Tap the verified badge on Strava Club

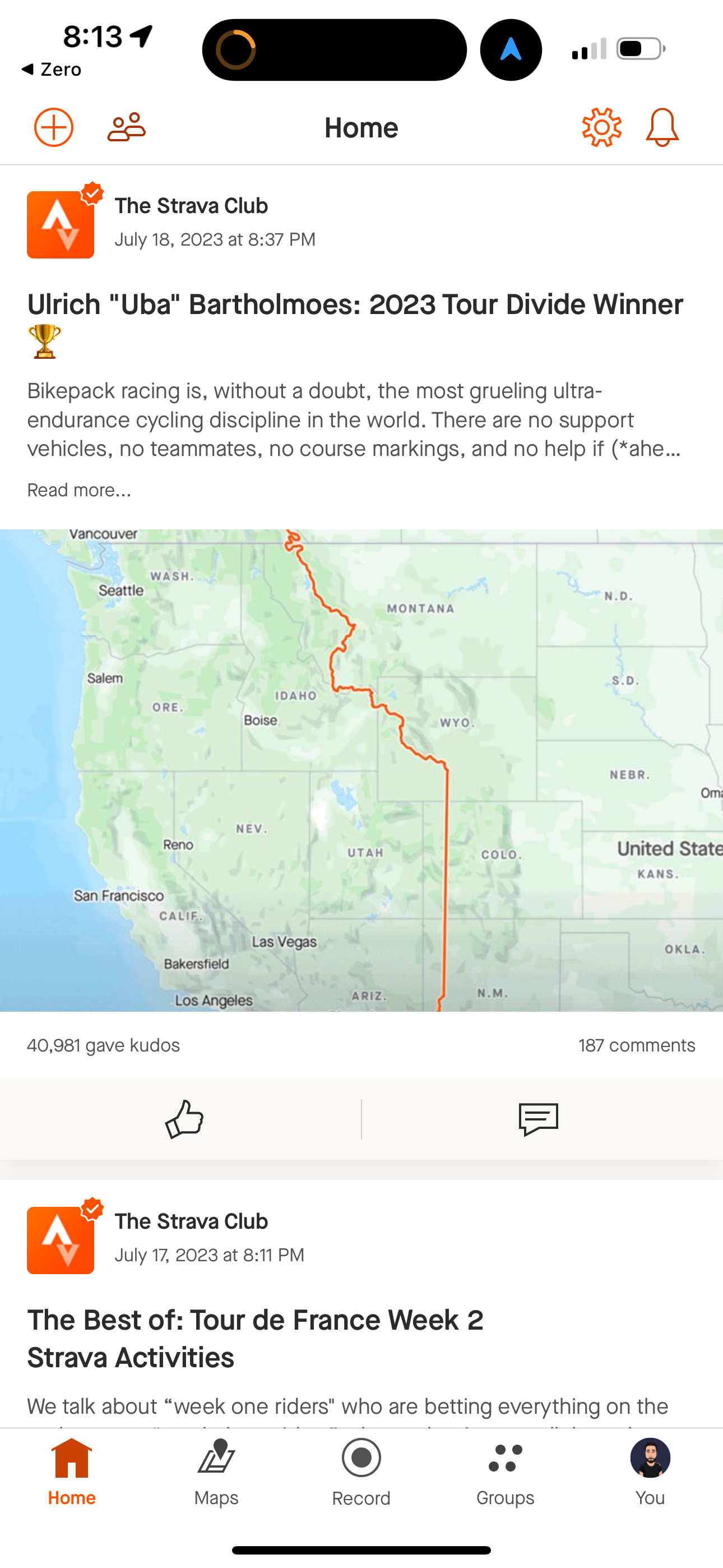(91, 193)
